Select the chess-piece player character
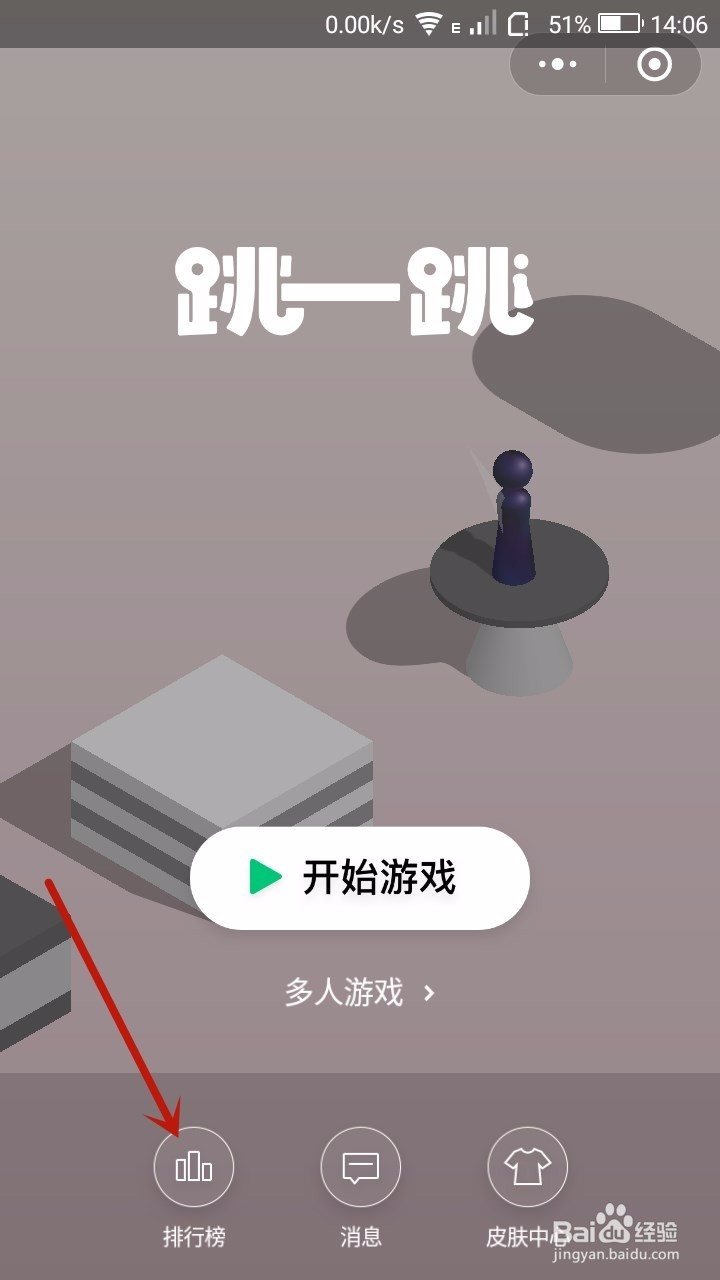720x1280 pixels. (511, 520)
